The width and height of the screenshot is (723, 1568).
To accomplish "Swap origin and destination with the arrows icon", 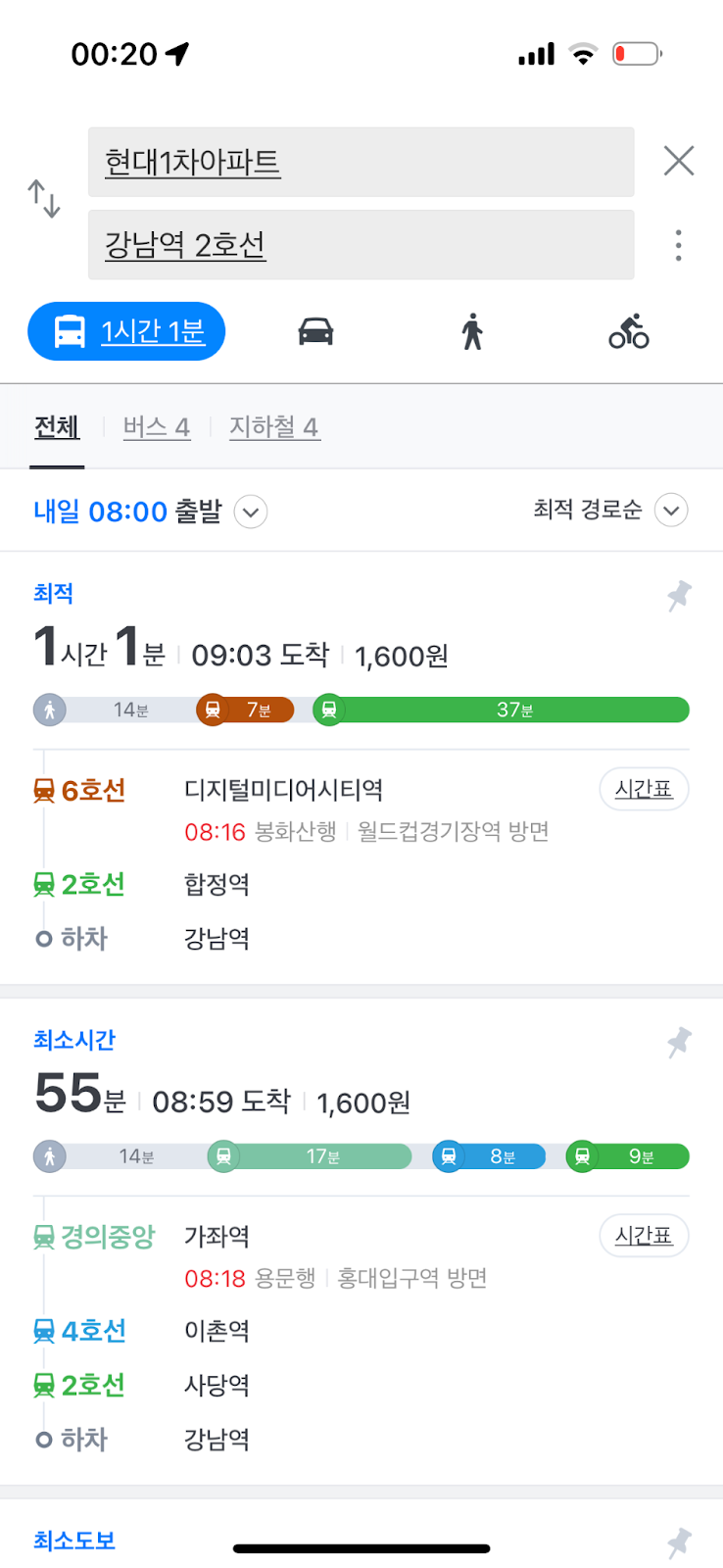I will [x=44, y=199].
